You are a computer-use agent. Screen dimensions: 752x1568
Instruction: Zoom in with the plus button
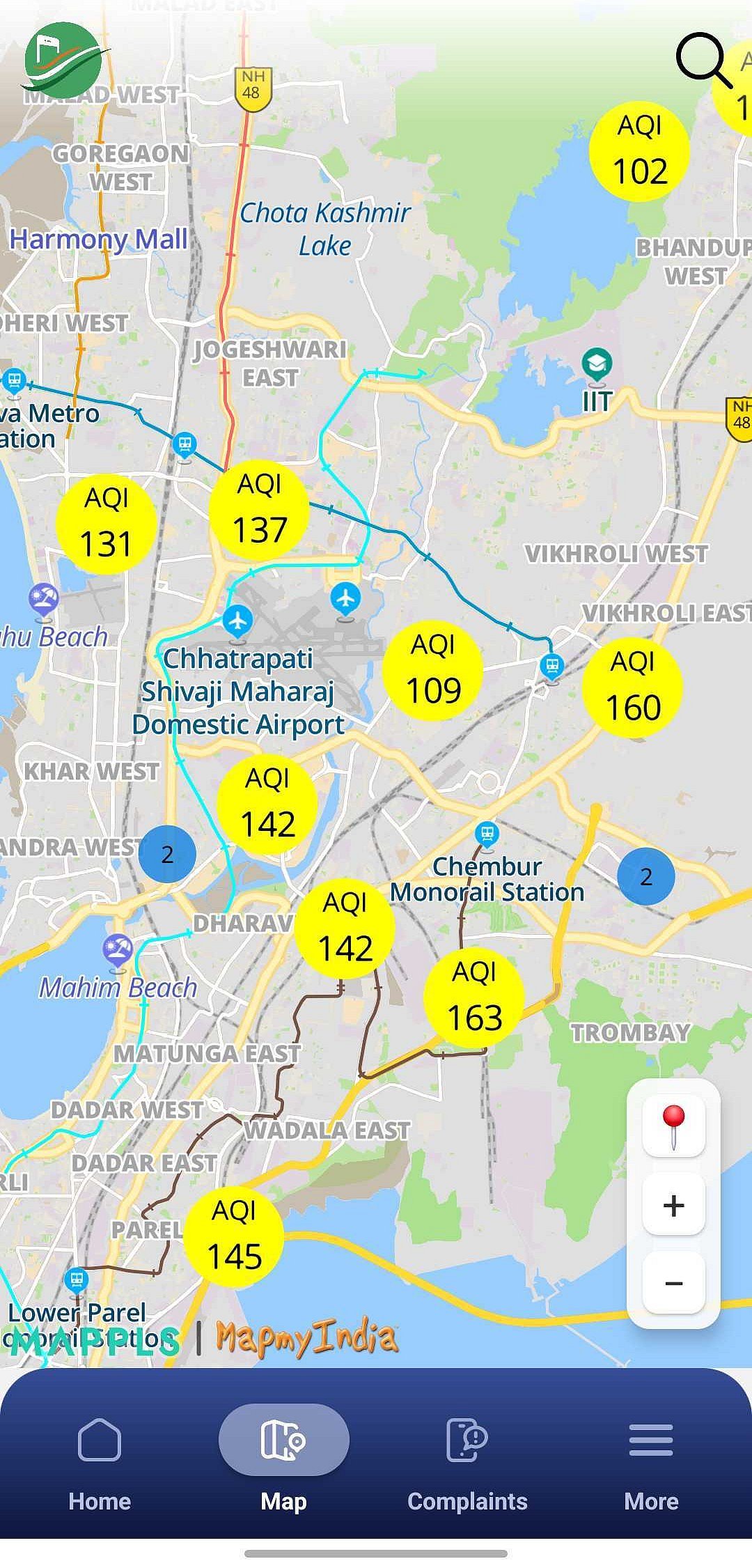[x=673, y=1205]
